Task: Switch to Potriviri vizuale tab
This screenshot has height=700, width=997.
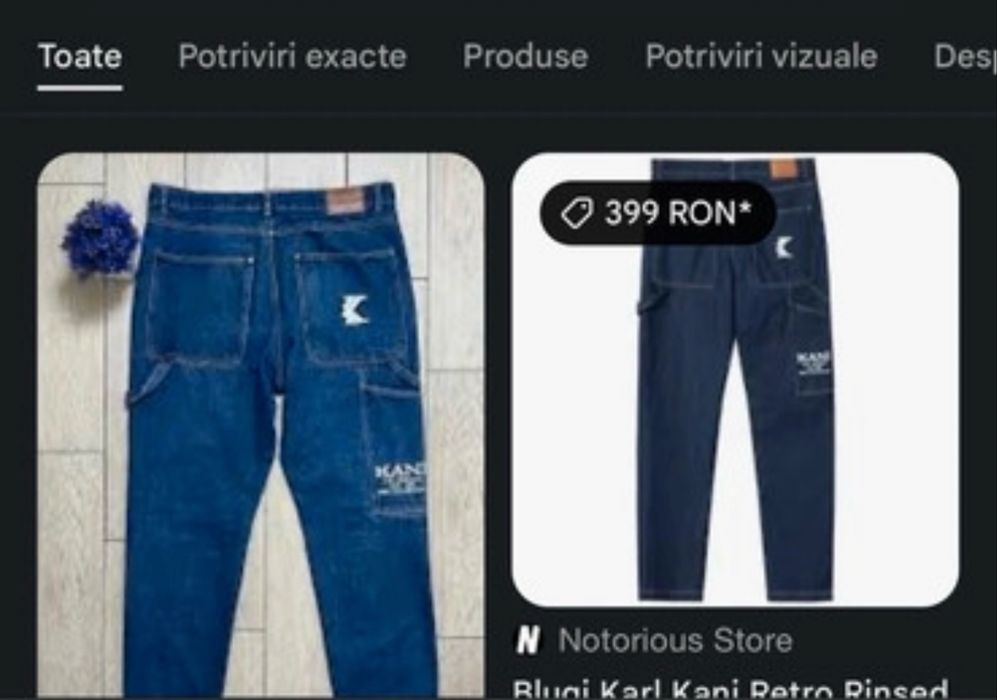Action: click(x=761, y=57)
